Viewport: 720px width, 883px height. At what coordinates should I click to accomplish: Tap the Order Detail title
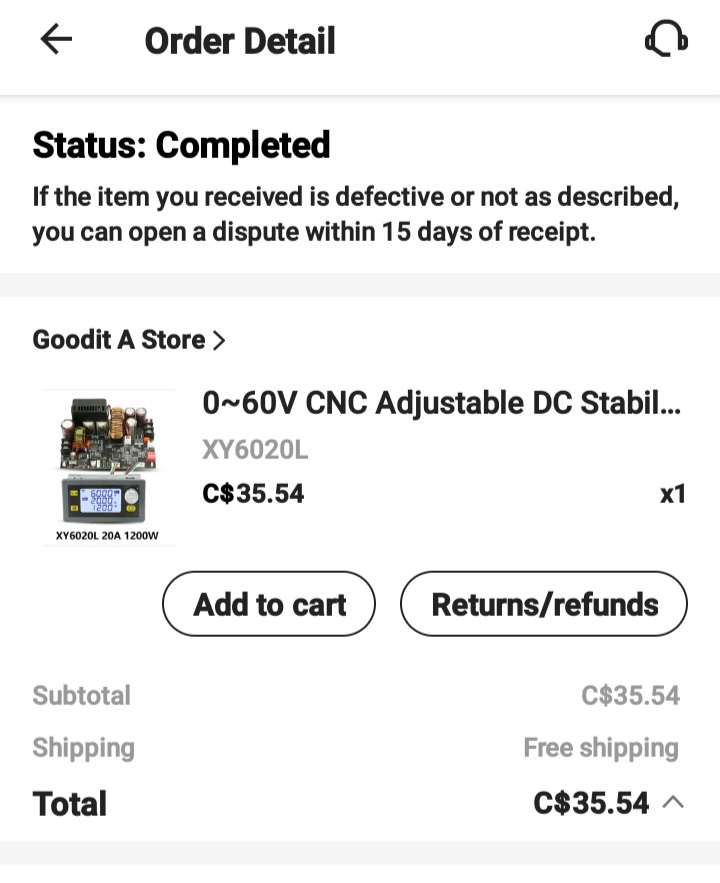[x=240, y=40]
